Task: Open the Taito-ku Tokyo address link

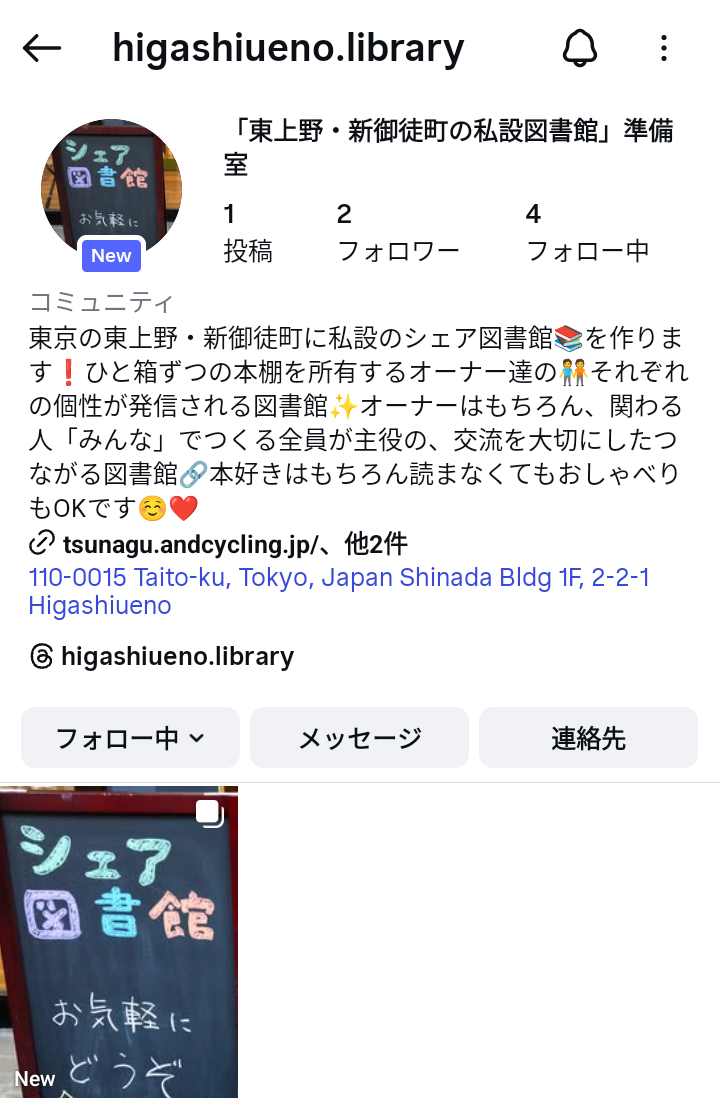Action: [338, 591]
